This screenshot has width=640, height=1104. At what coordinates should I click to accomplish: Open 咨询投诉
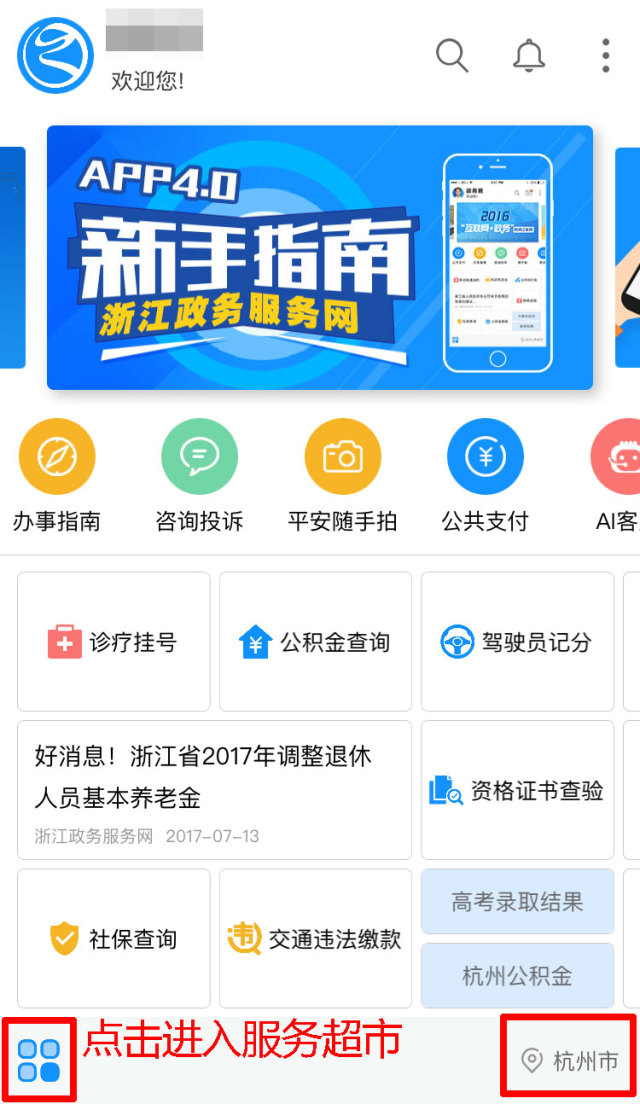click(x=199, y=476)
